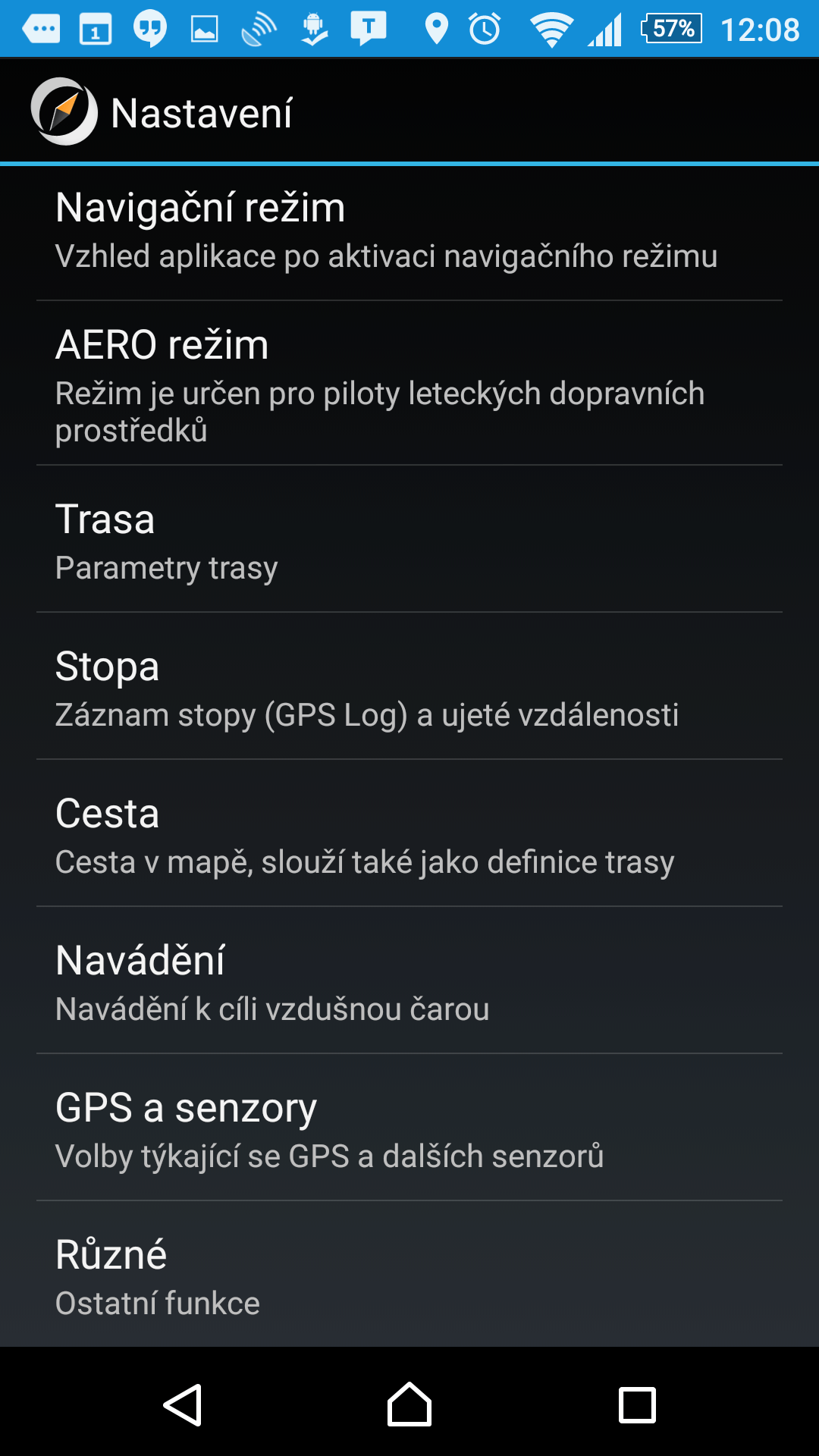Tap the Navádění settings row
The height and width of the screenshot is (1456, 819).
[409, 981]
